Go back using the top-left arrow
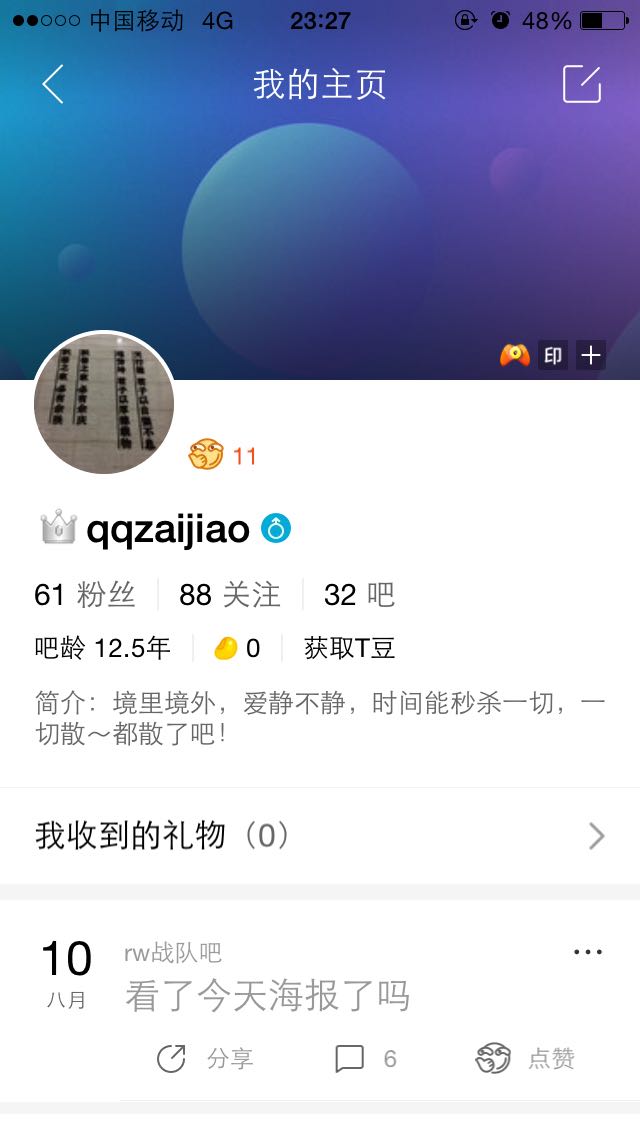Screen dimensions: 640x1136 point(53,84)
